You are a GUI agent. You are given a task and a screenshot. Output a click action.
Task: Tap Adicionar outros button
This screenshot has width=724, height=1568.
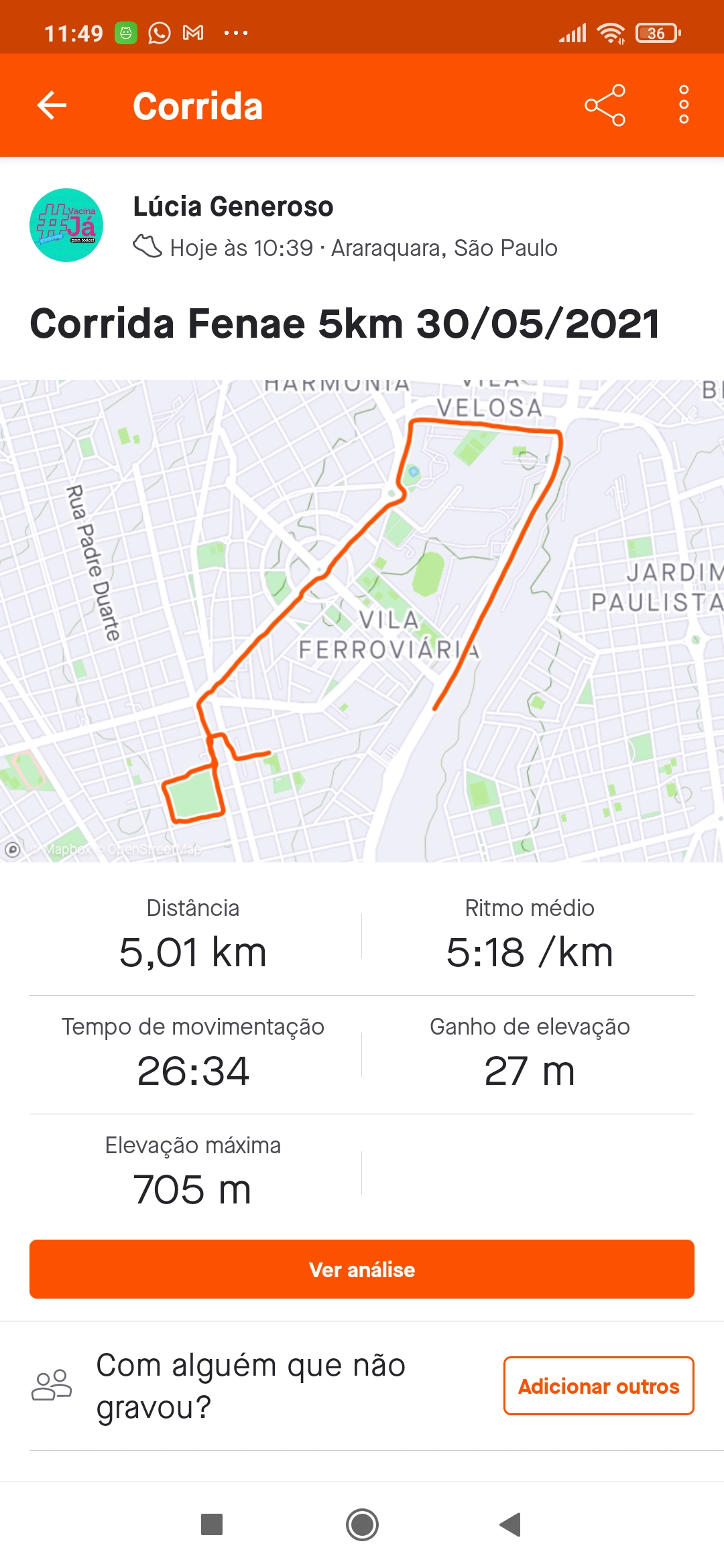[x=599, y=1386]
